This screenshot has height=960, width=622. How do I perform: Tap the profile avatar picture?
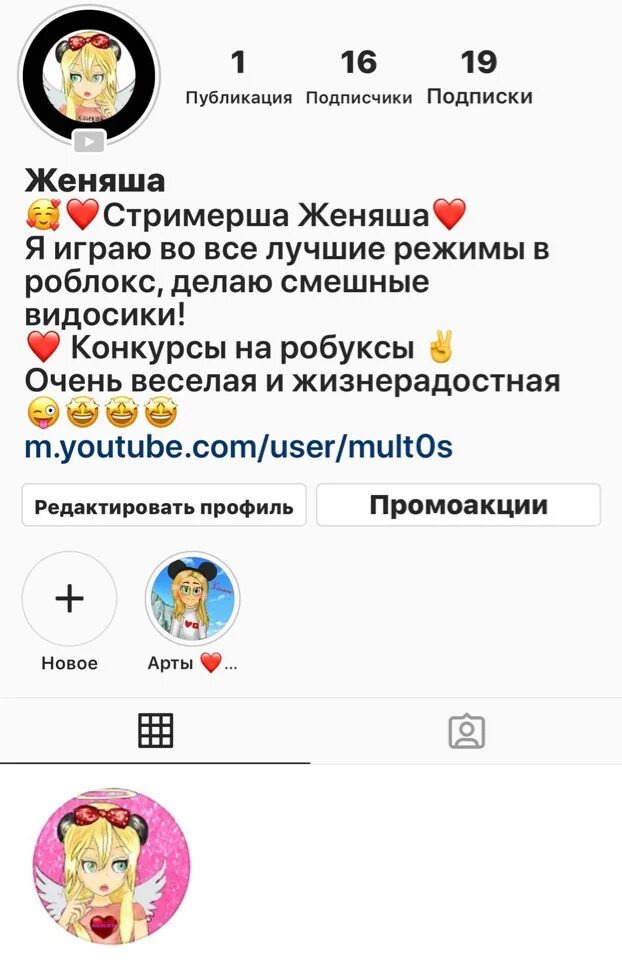coord(88,77)
